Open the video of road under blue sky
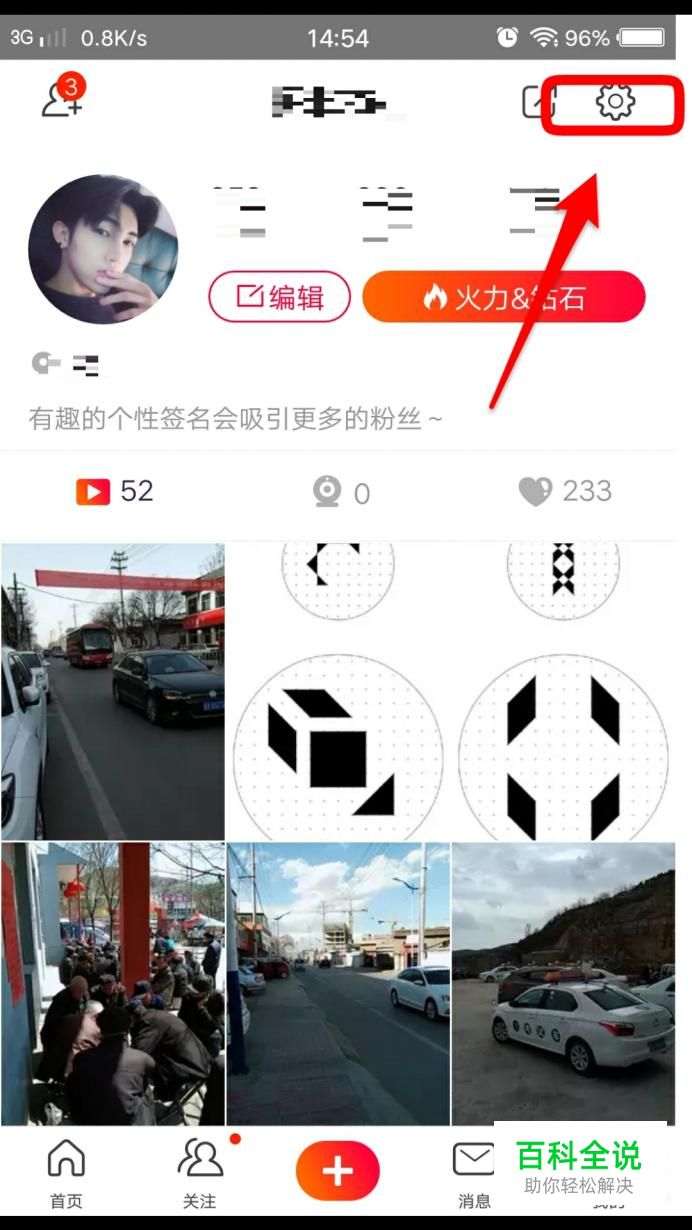The image size is (692, 1230). (339, 983)
